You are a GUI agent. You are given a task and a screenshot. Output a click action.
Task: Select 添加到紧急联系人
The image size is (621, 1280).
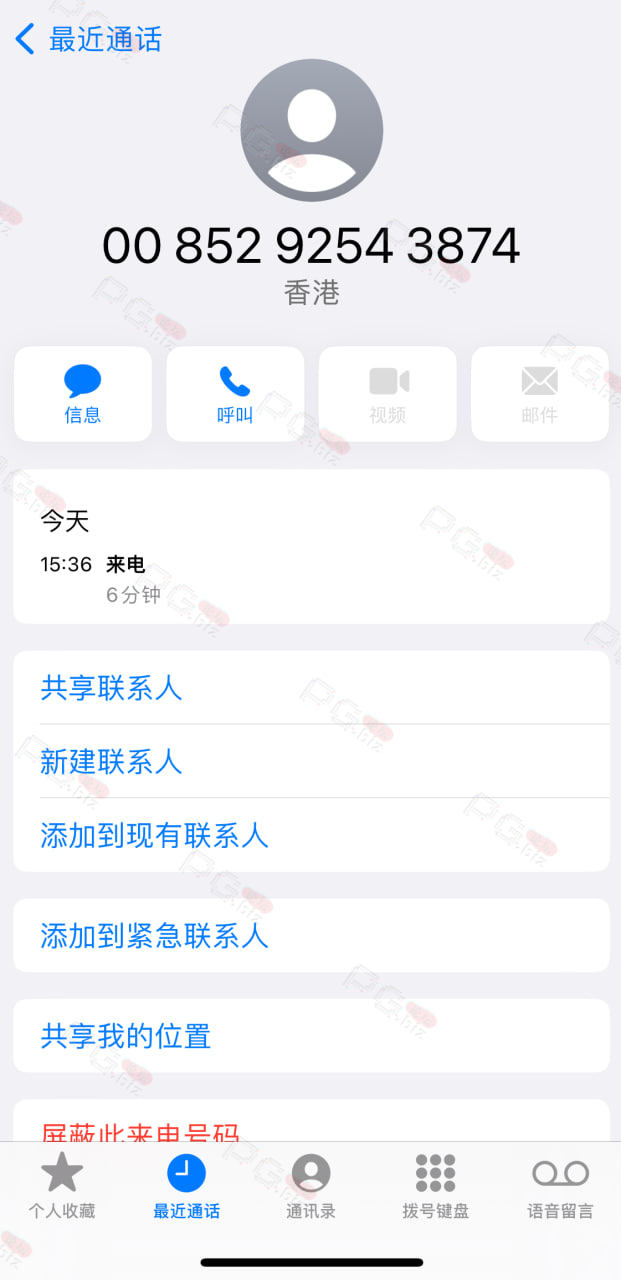click(x=311, y=935)
